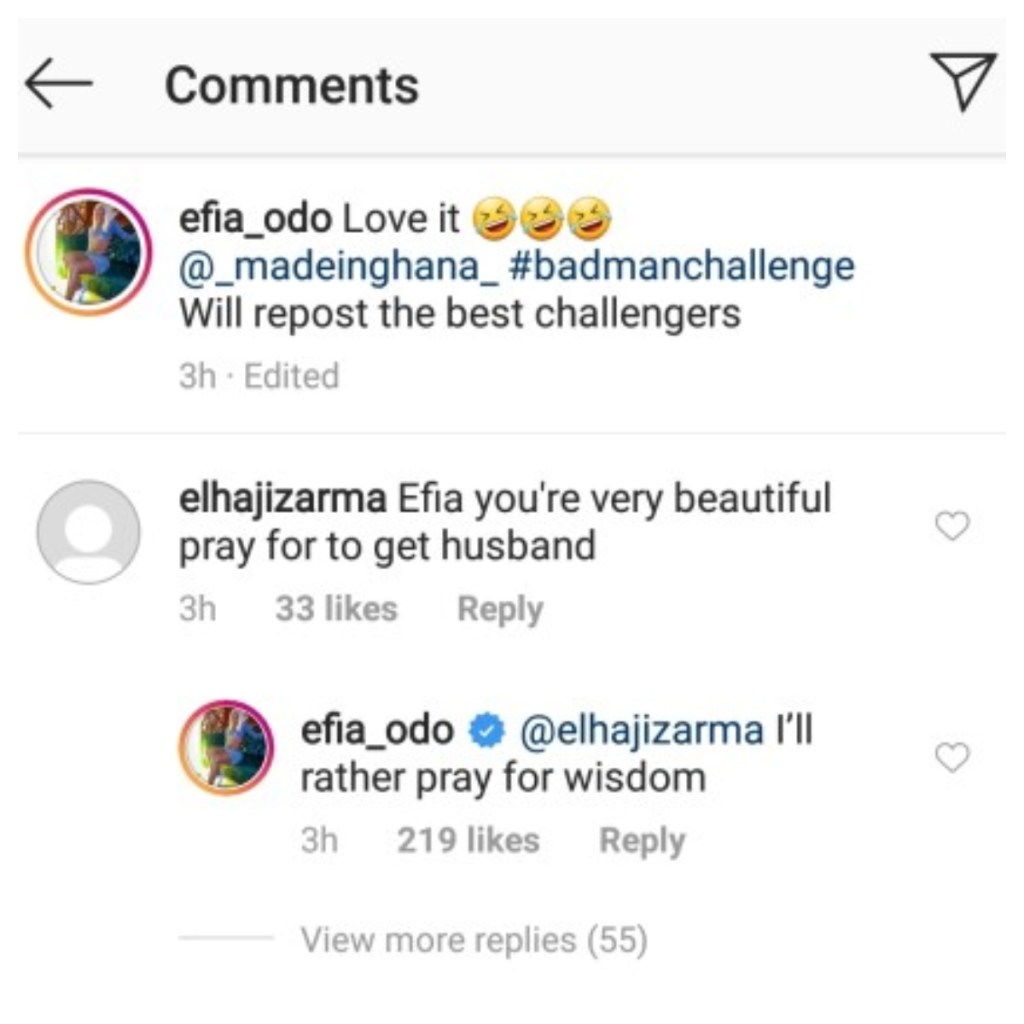The height and width of the screenshot is (1024, 1024).
Task: View the 219 likes on efia_odo's reply
Action: [468, 841]
